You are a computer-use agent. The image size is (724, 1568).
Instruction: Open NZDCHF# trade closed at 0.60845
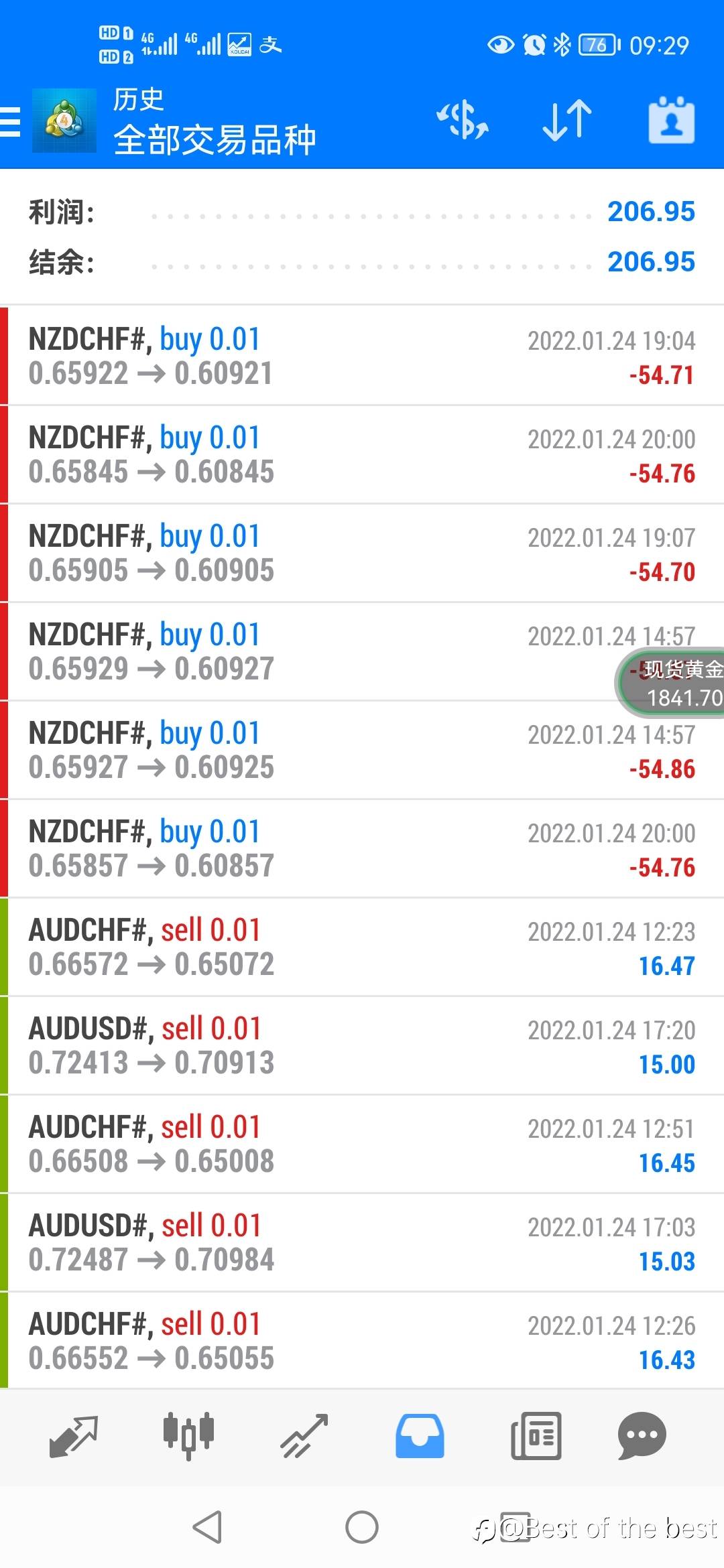[x=362, y=454]
